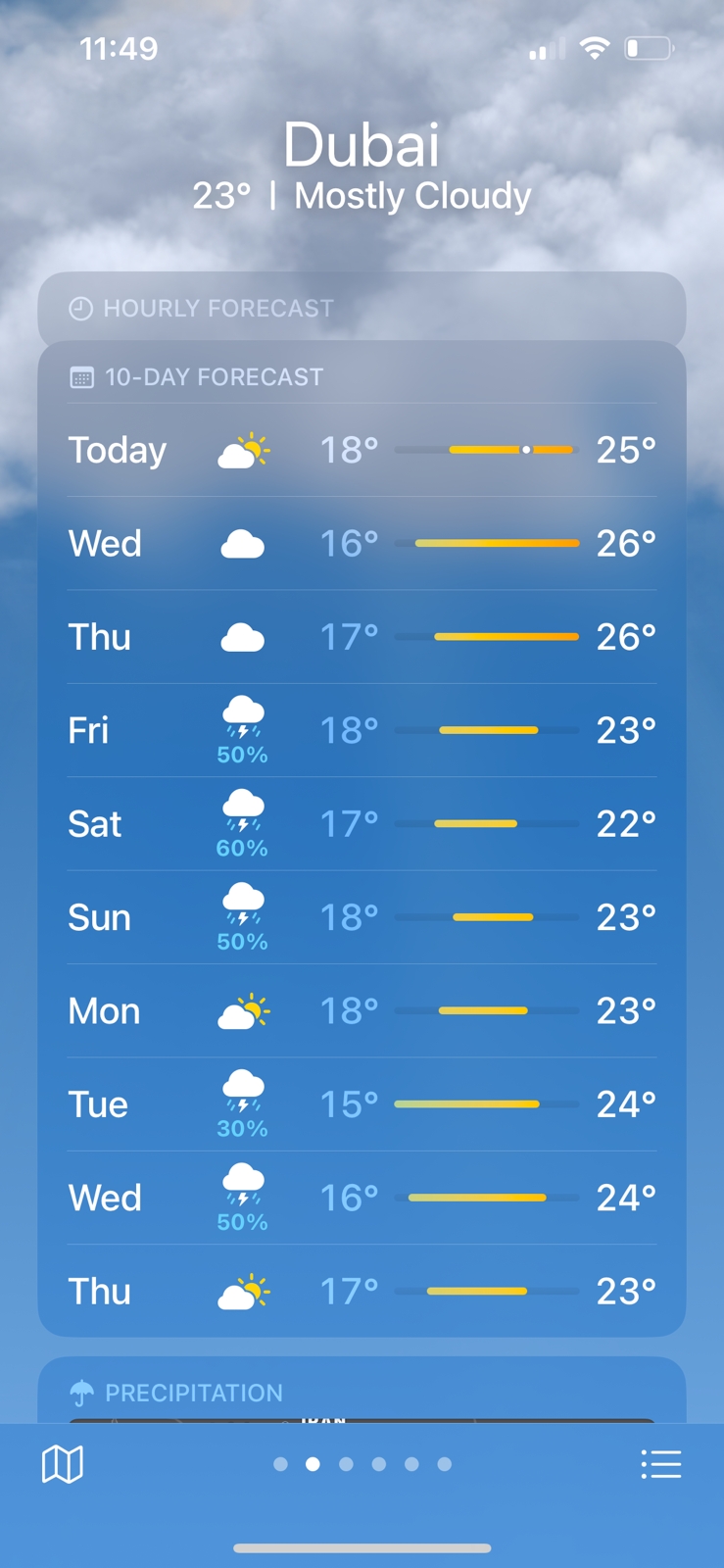Tap Saturday's 60% storm icon
This screenshot has height=1568, width=724.
242,812
